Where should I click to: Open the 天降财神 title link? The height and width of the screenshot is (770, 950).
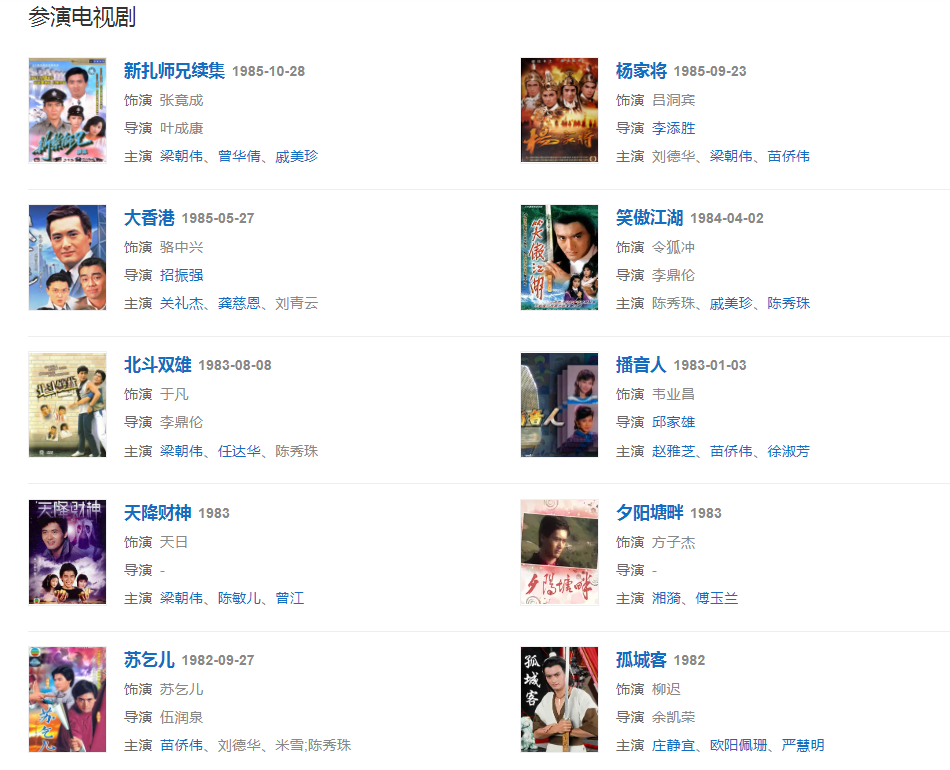pos(157,513)
